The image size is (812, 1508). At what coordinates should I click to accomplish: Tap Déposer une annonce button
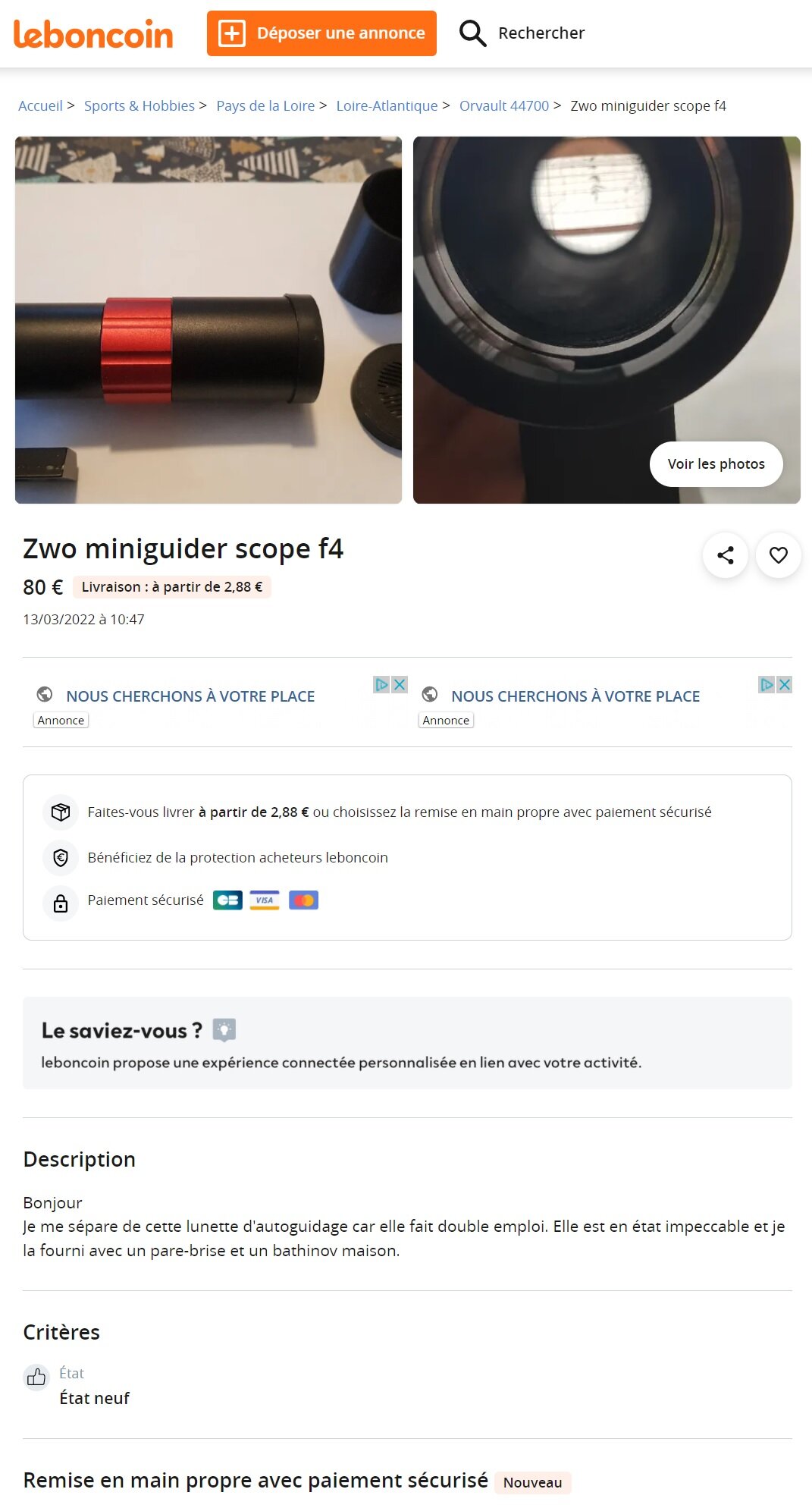(321, 33)
